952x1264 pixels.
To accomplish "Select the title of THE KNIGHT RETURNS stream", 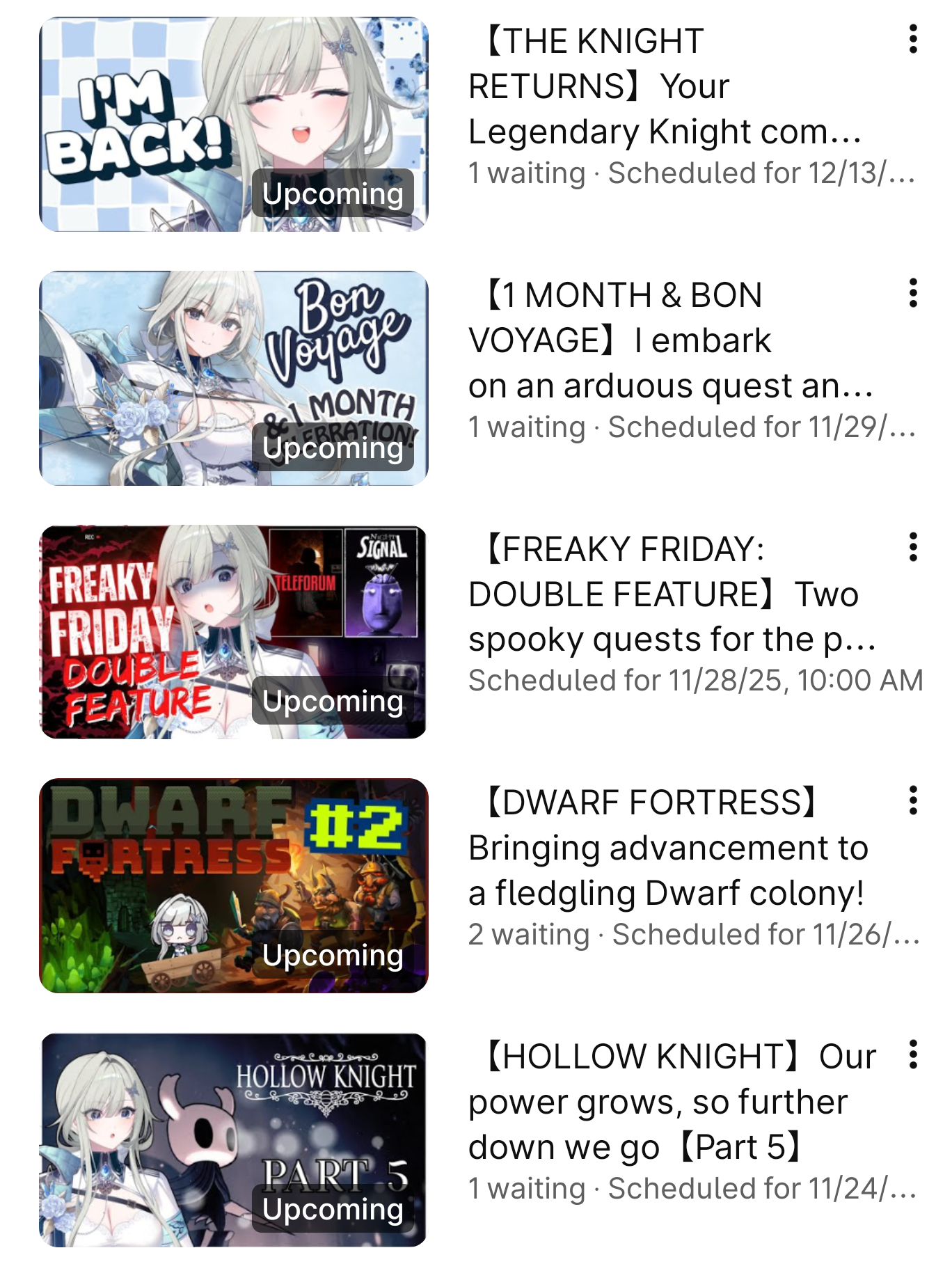I will 665,86.
